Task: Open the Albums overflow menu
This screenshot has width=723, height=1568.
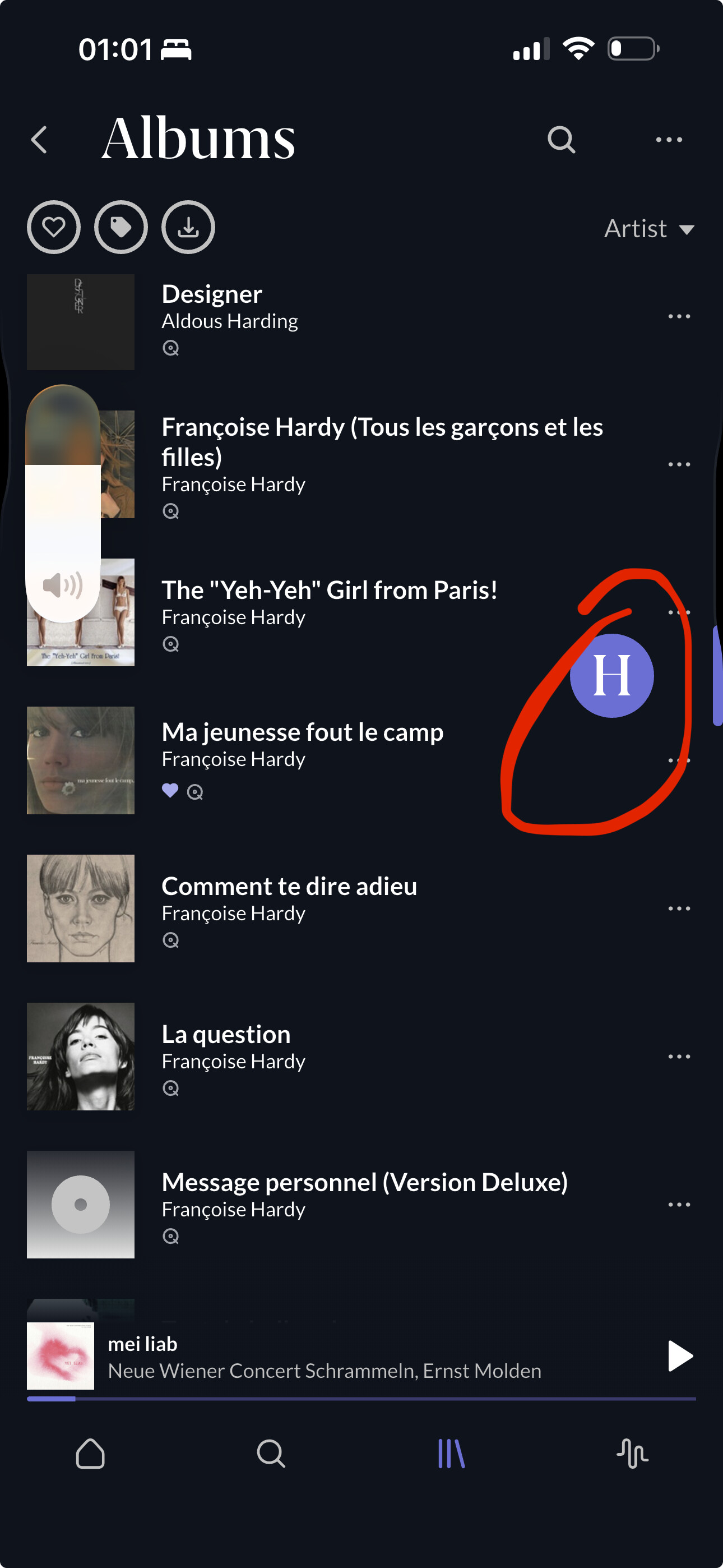Action: [668, 140]
